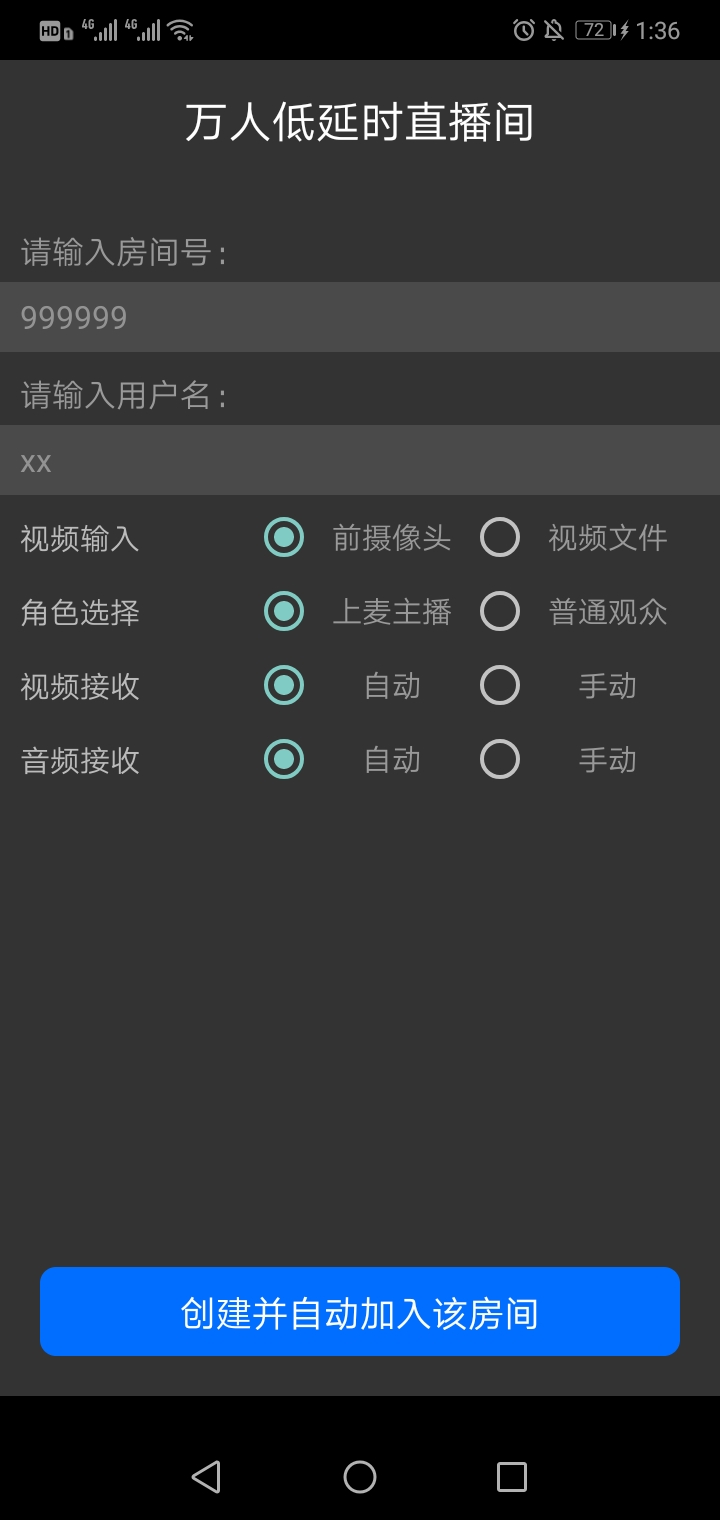The height and width of the screenshot is (1520, 720).
Task: Set 视频接收 to 手动
Action: click(x=500, y=686)
